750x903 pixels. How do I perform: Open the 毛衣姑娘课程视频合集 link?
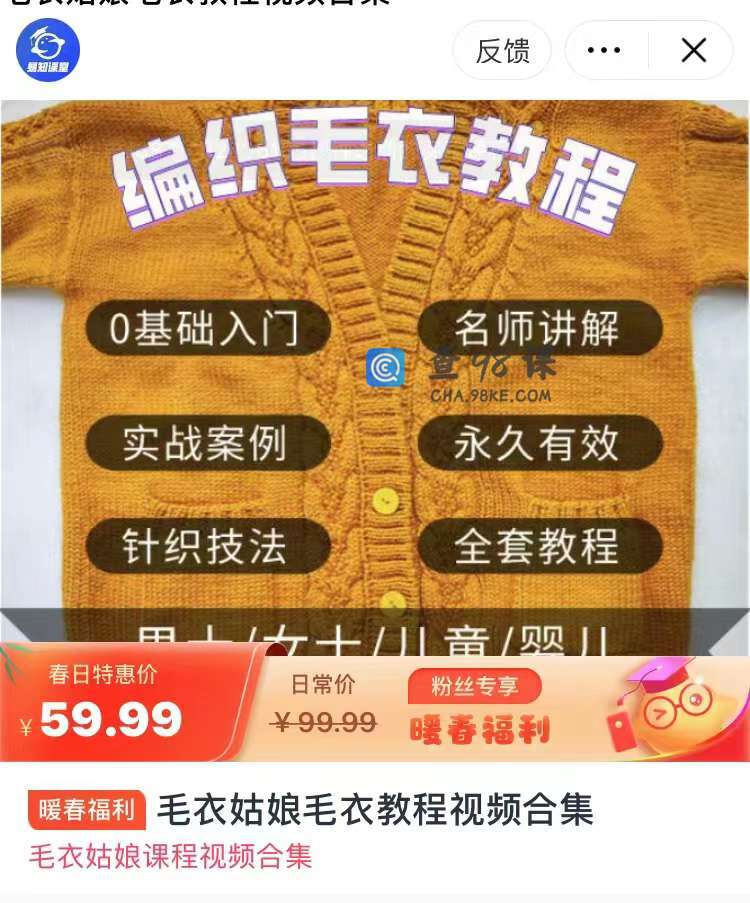pos(170,857)
